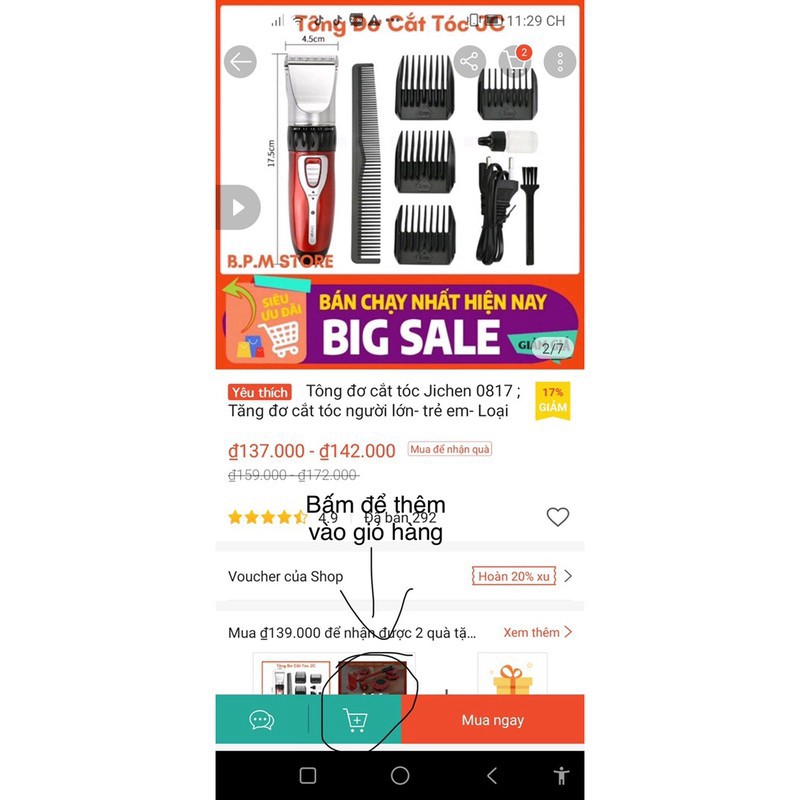Add the item to cart

355,720
